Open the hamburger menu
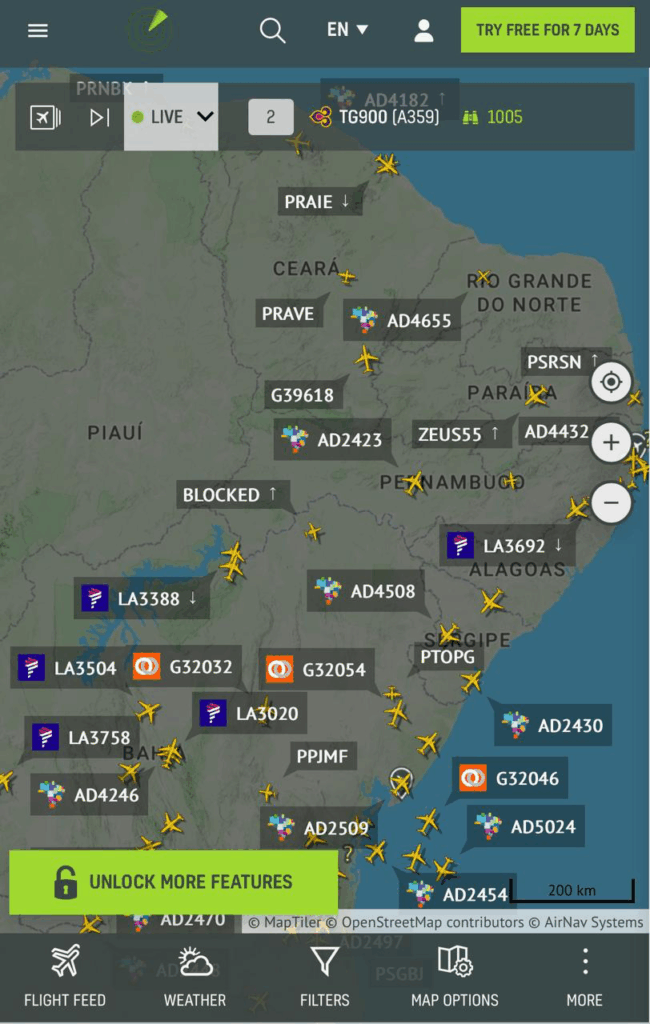 [38, 30]
